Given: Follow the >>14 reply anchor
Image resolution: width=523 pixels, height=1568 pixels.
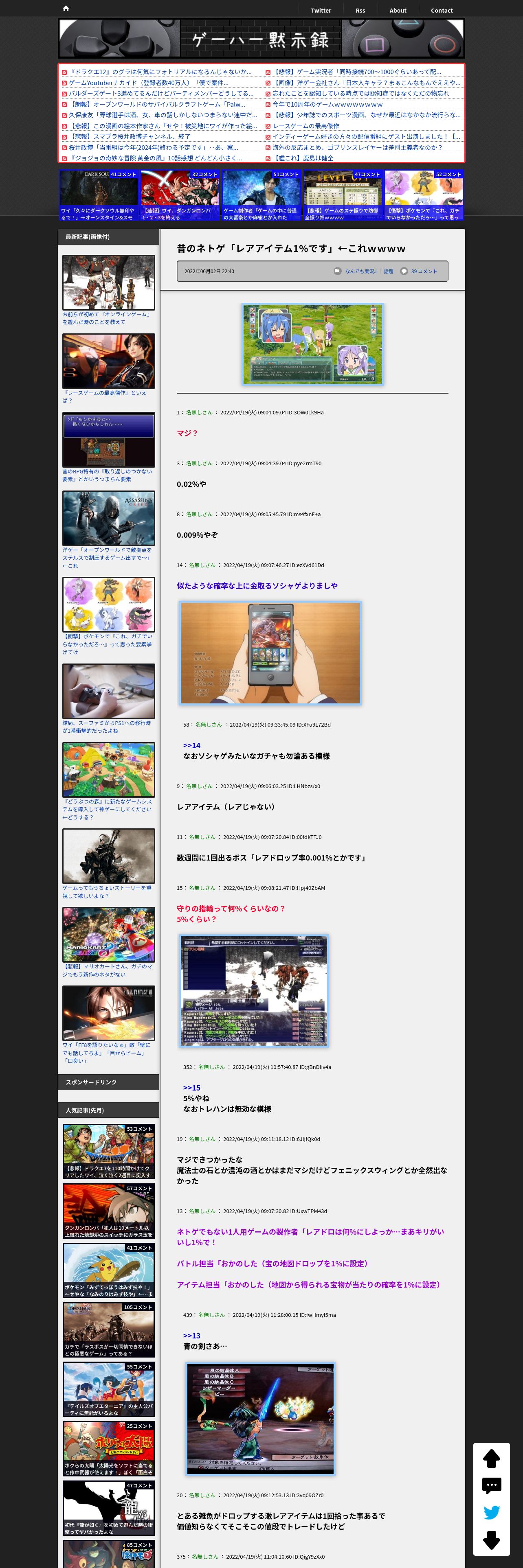Looking at the screenshot, I should coord(192,746).
